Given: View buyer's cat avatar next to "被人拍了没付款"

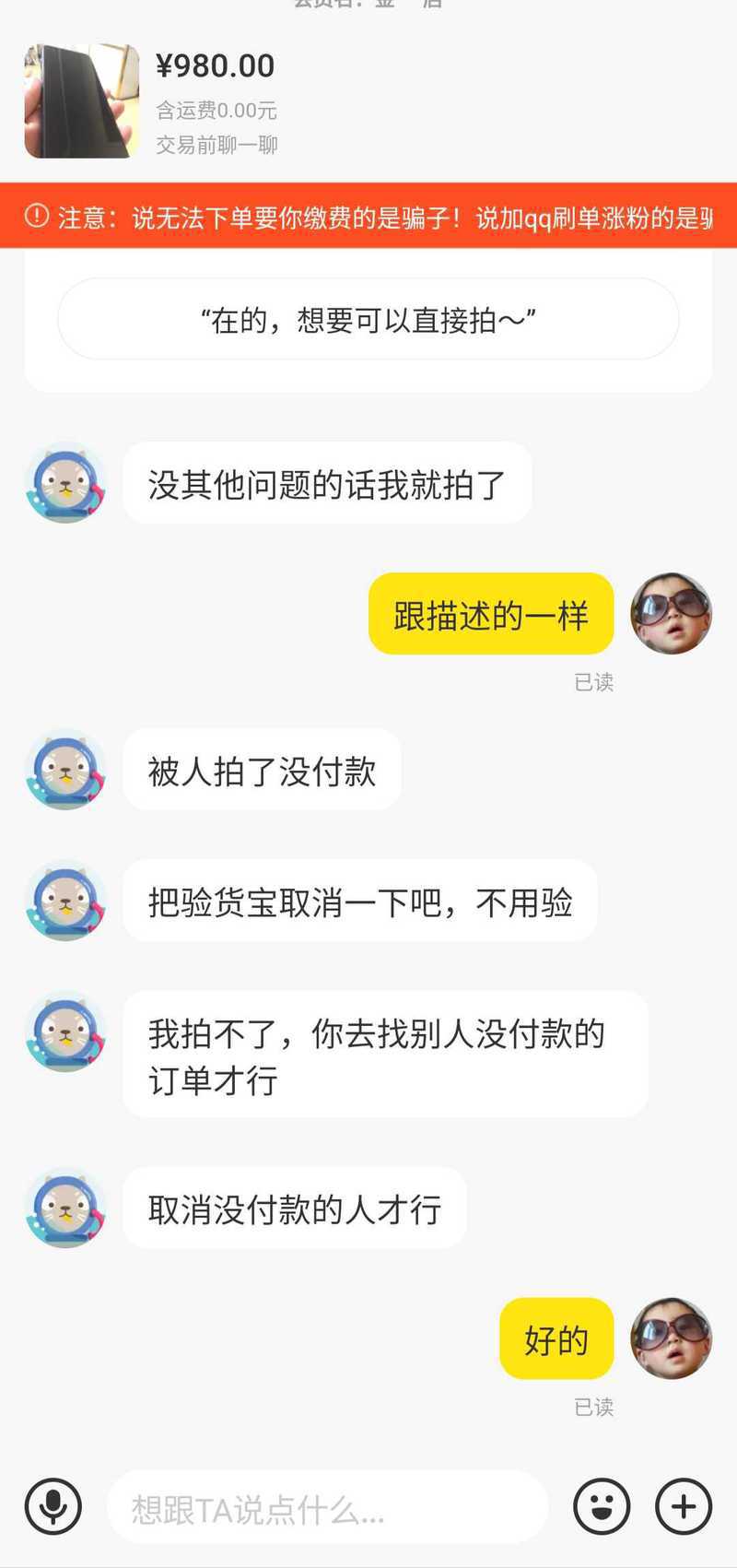Looking at the screenshot, I should click(x=65, y=770).
